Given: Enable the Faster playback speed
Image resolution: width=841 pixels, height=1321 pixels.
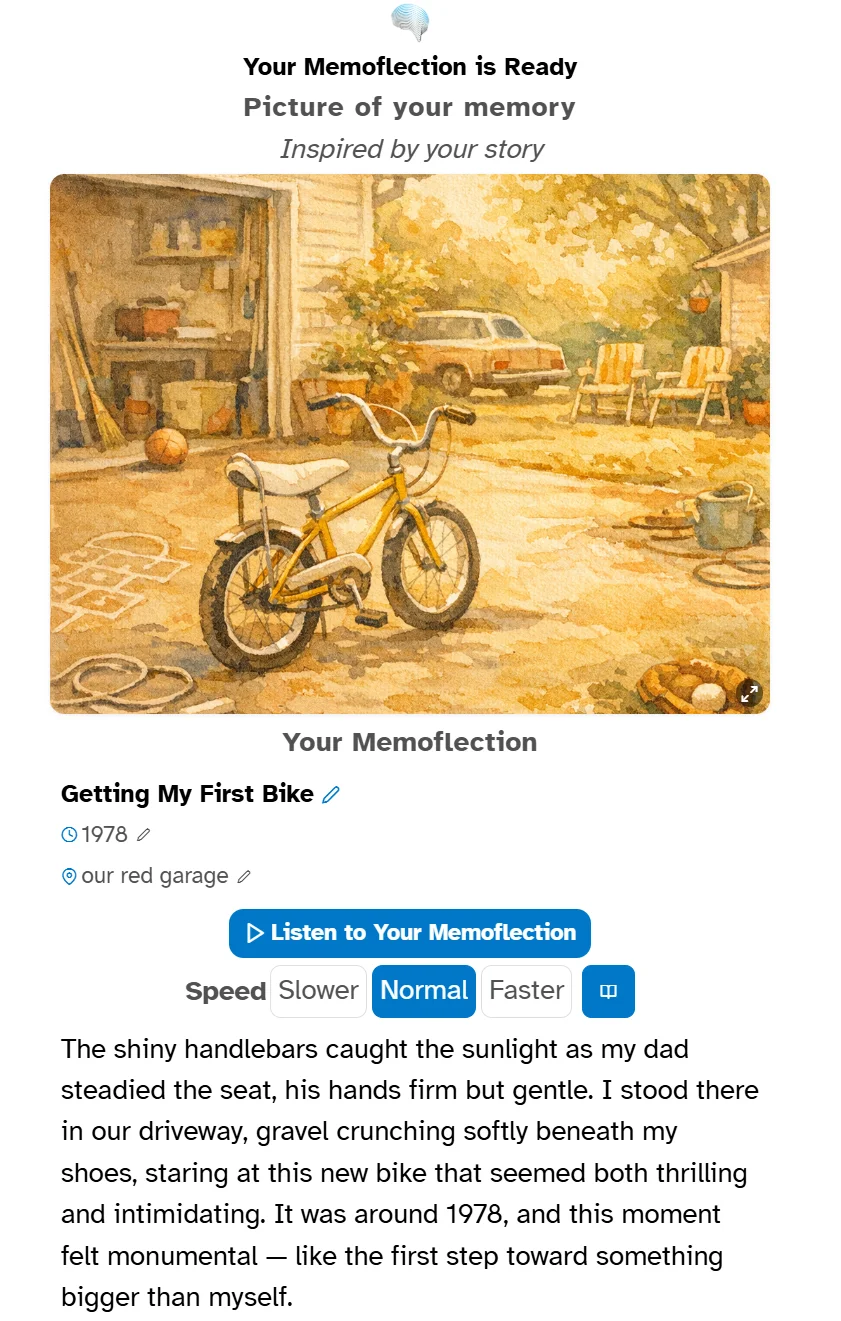Looking at the screenshot, I should [x=526, y=990].
